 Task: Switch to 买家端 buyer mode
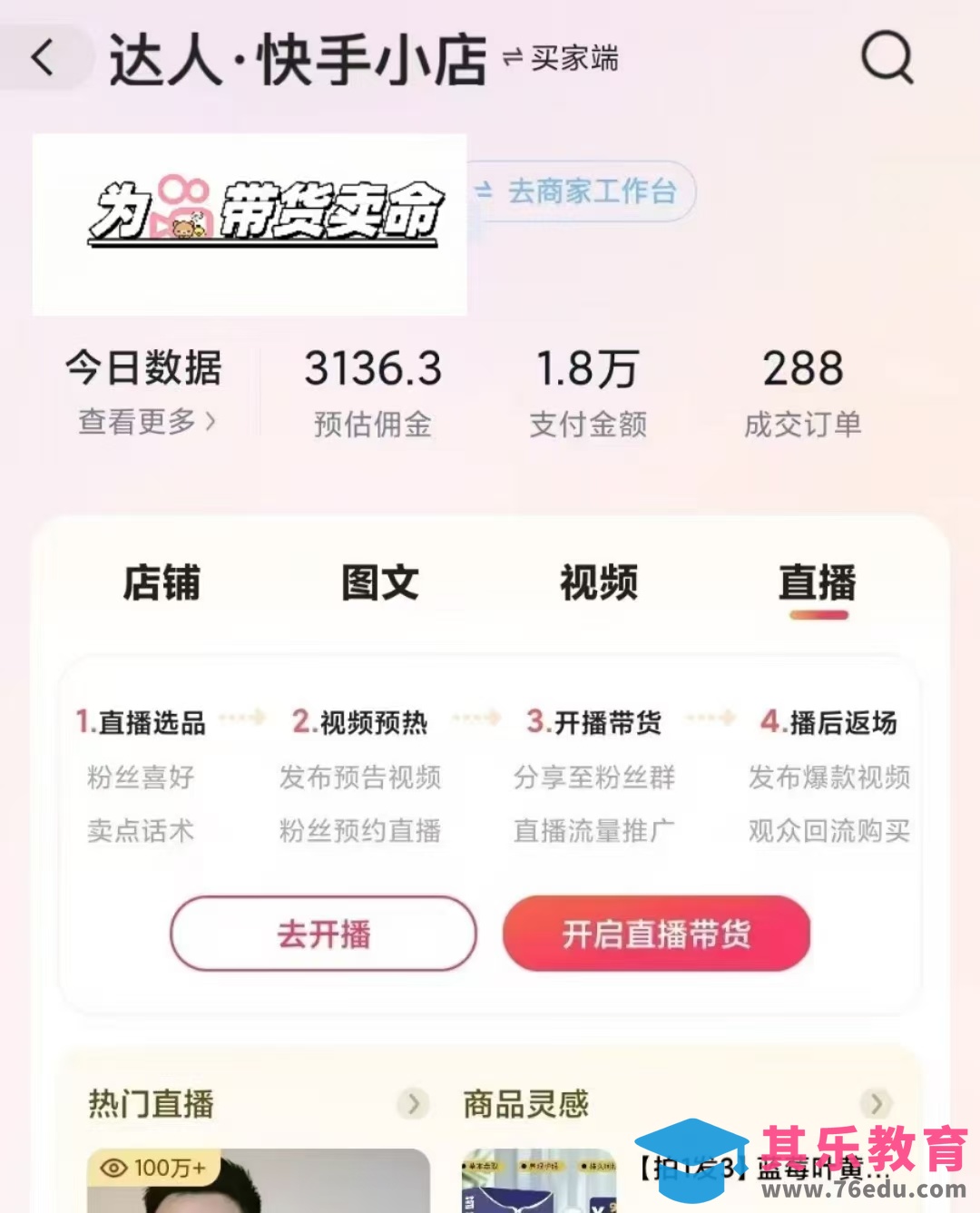[562, 59]
